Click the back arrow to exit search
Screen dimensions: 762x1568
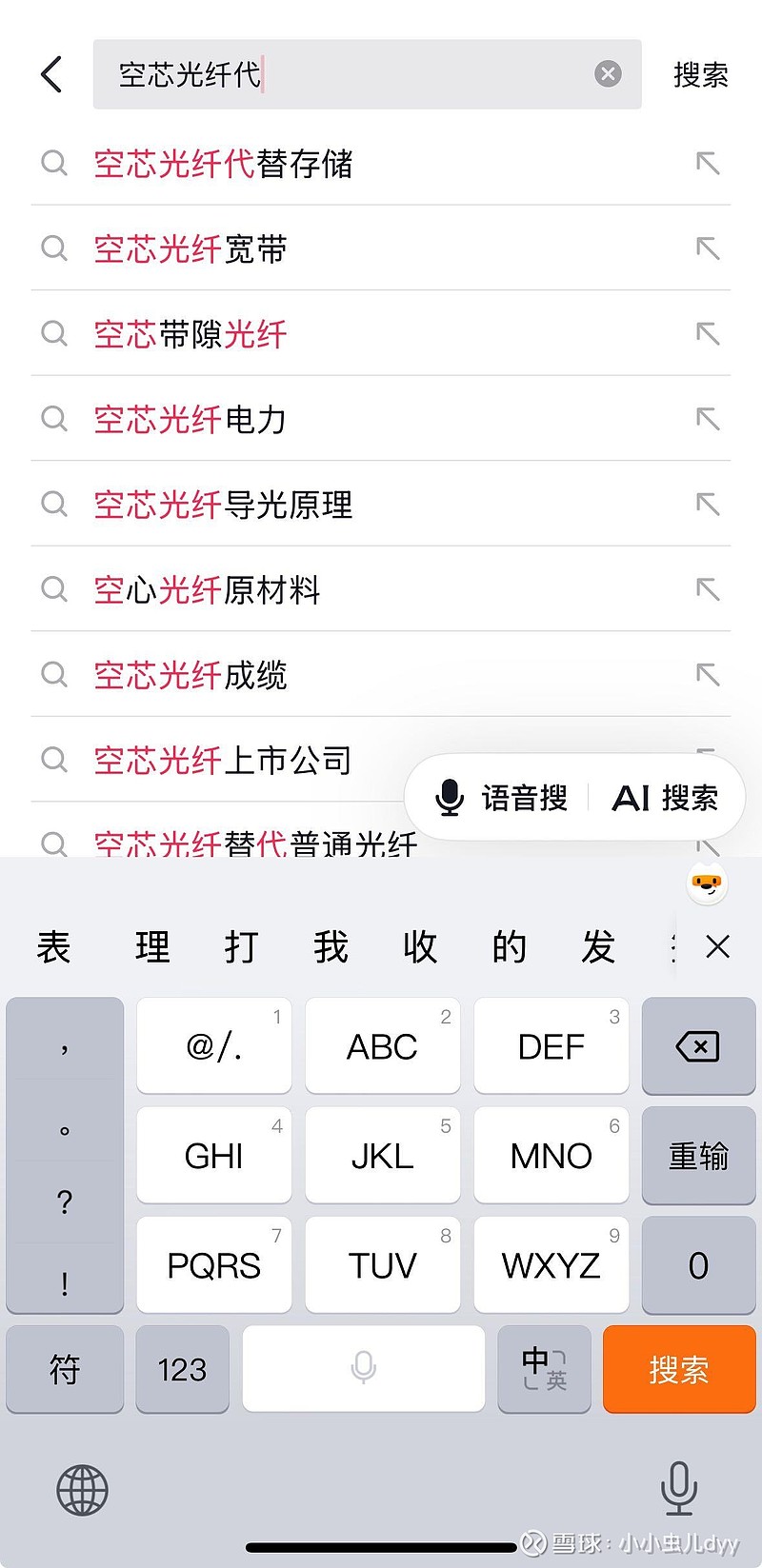click(51, 74)
